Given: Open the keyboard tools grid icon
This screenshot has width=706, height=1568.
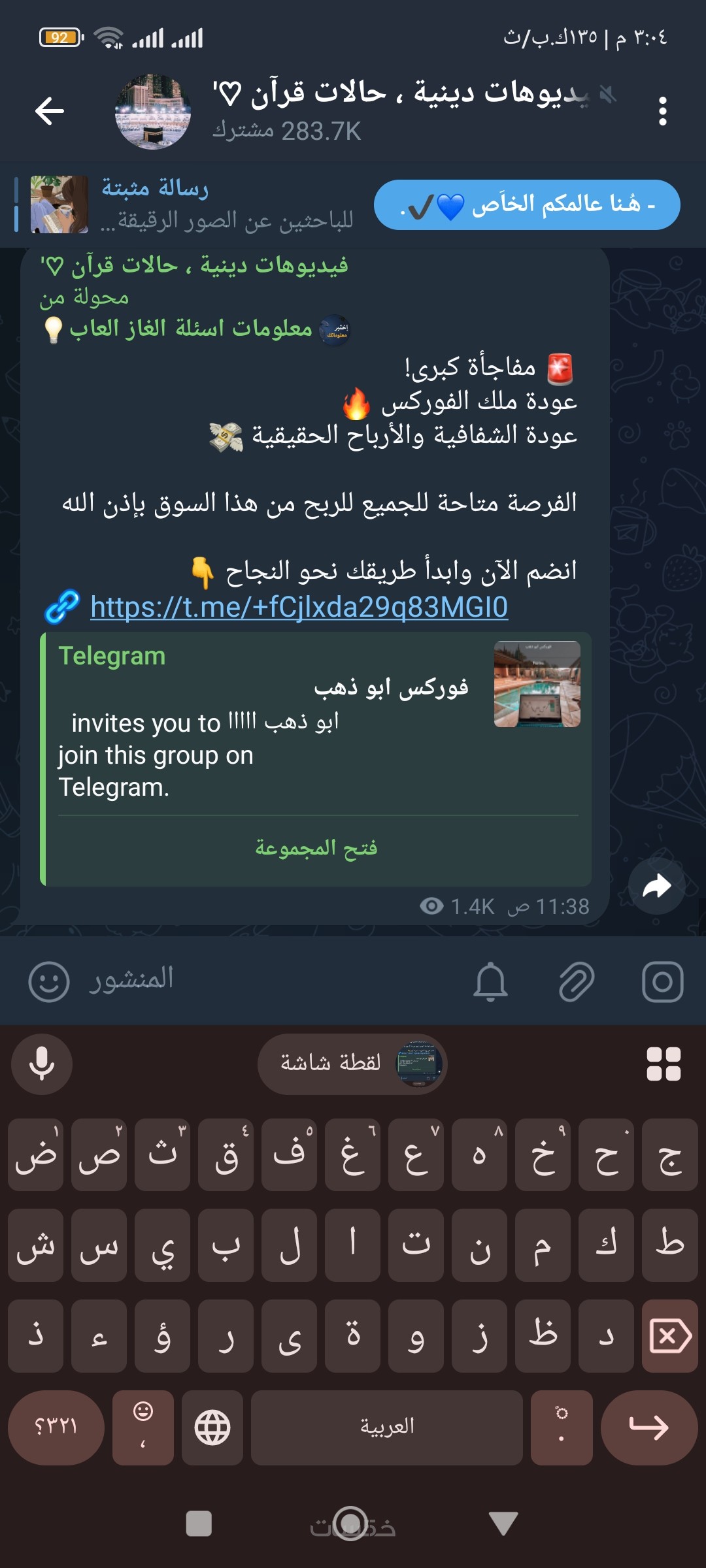Looking at the screenshot, I should click(x=664, y=1064).
